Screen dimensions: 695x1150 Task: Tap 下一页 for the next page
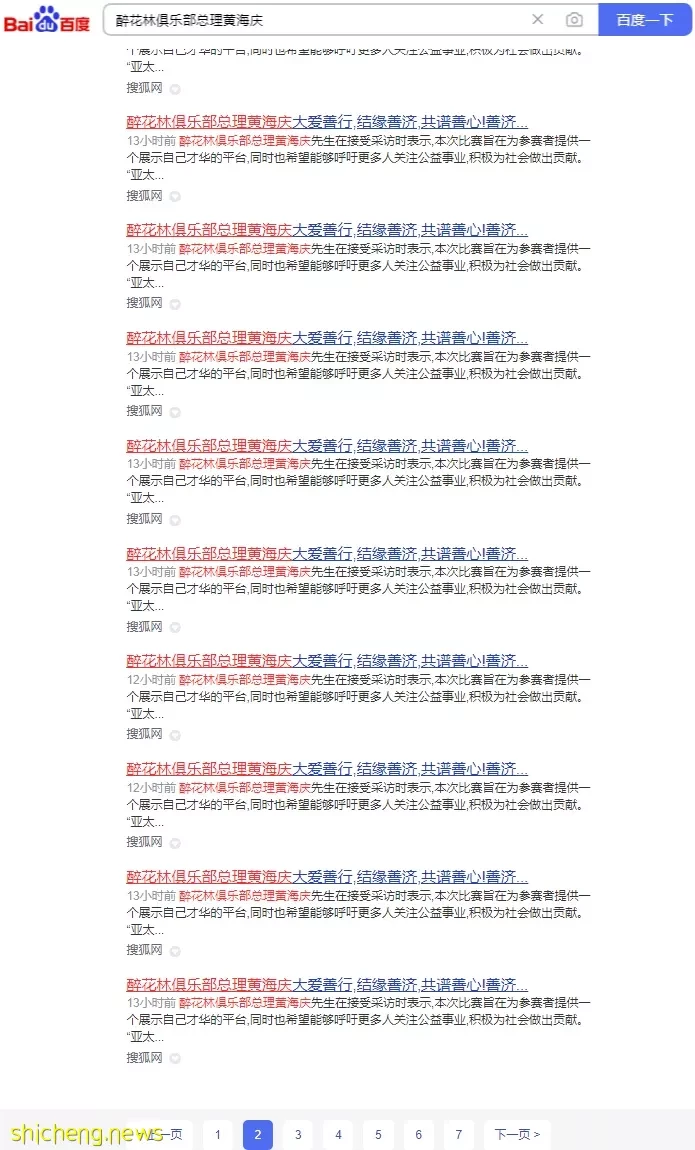tap(517, 1135)
